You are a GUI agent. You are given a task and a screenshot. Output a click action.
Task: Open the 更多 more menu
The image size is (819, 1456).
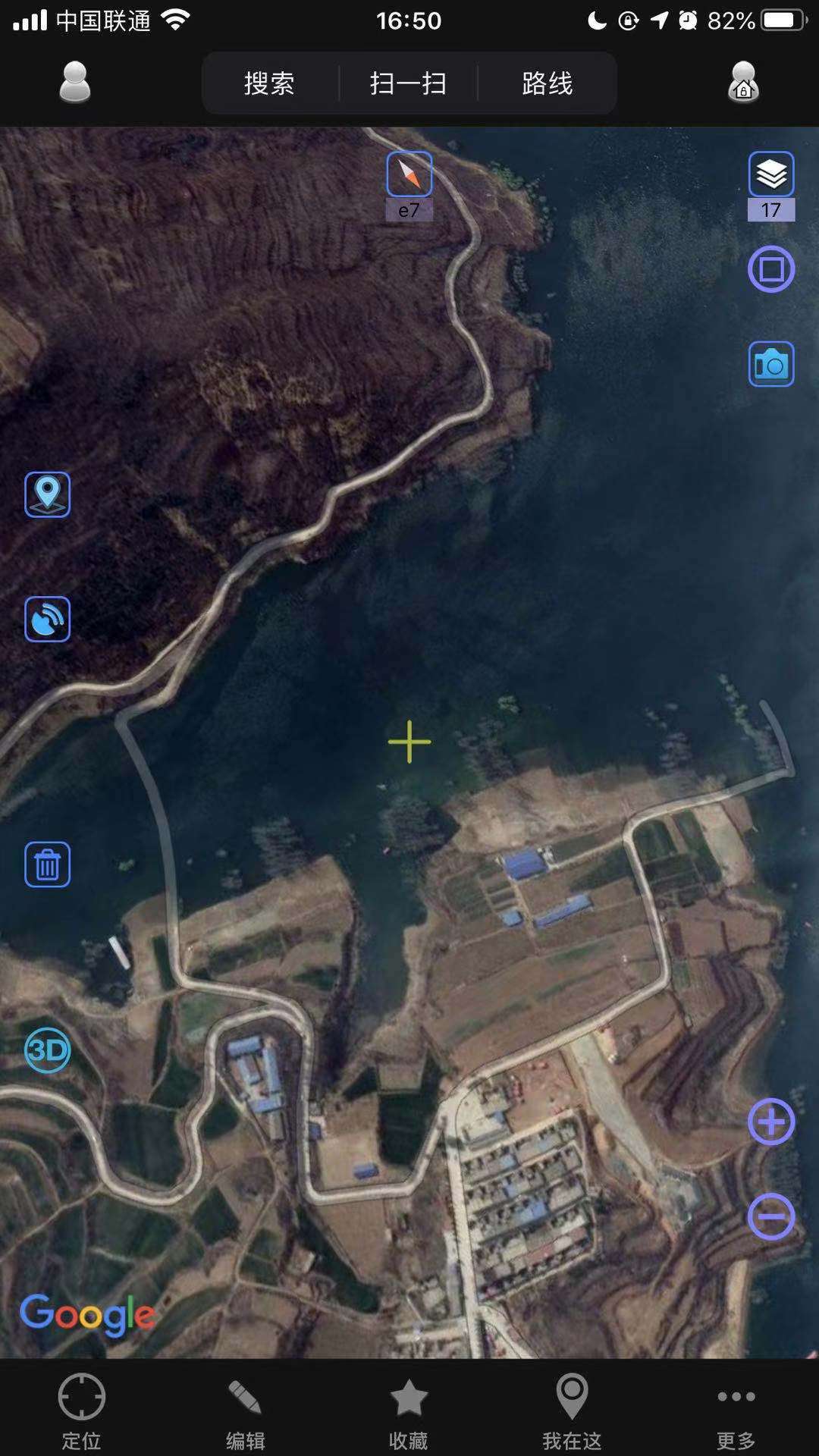pyautogui.click(x=736, y=1410)
